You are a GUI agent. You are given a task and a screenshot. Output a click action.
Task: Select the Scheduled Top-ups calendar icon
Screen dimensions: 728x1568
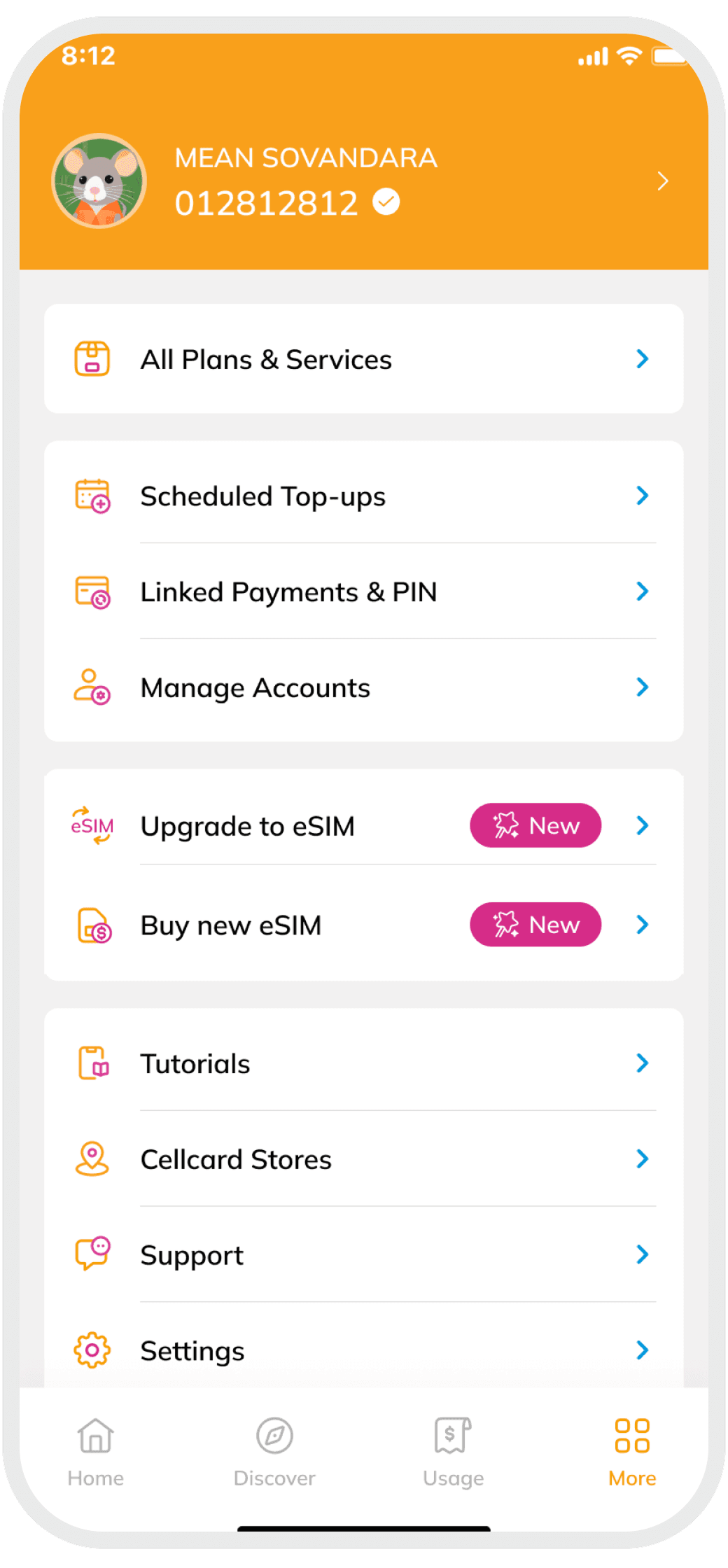click(92, 496)
